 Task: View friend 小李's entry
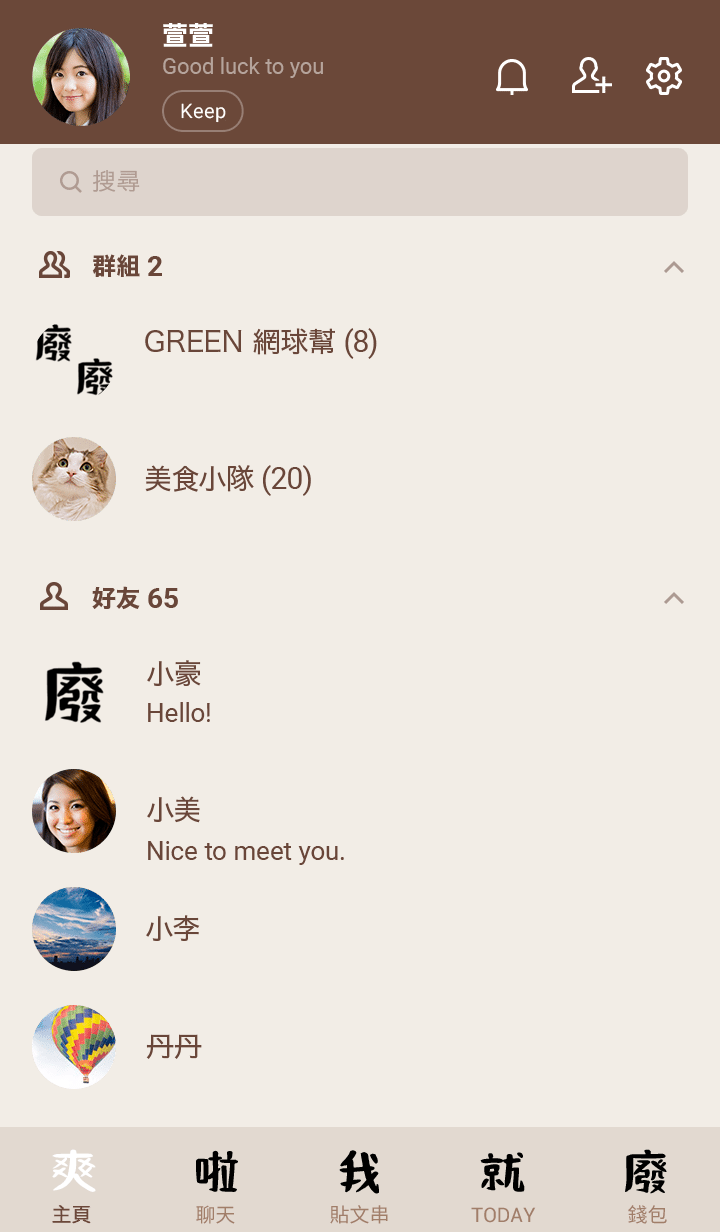point(173,929)
